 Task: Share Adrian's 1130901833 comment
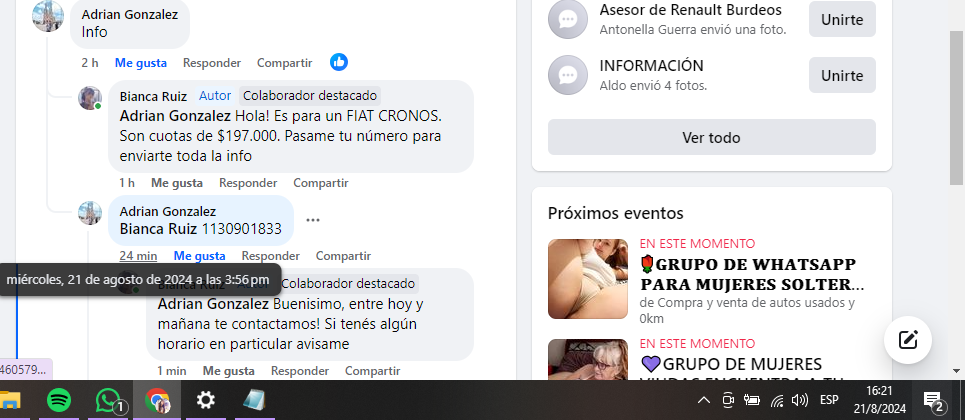pos(343,256)
